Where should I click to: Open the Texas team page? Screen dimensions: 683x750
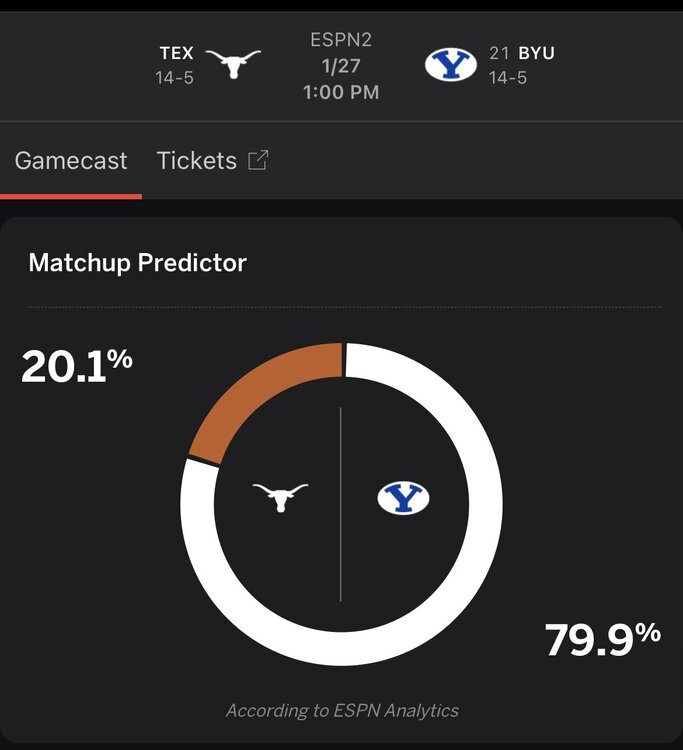click(231, 64)
